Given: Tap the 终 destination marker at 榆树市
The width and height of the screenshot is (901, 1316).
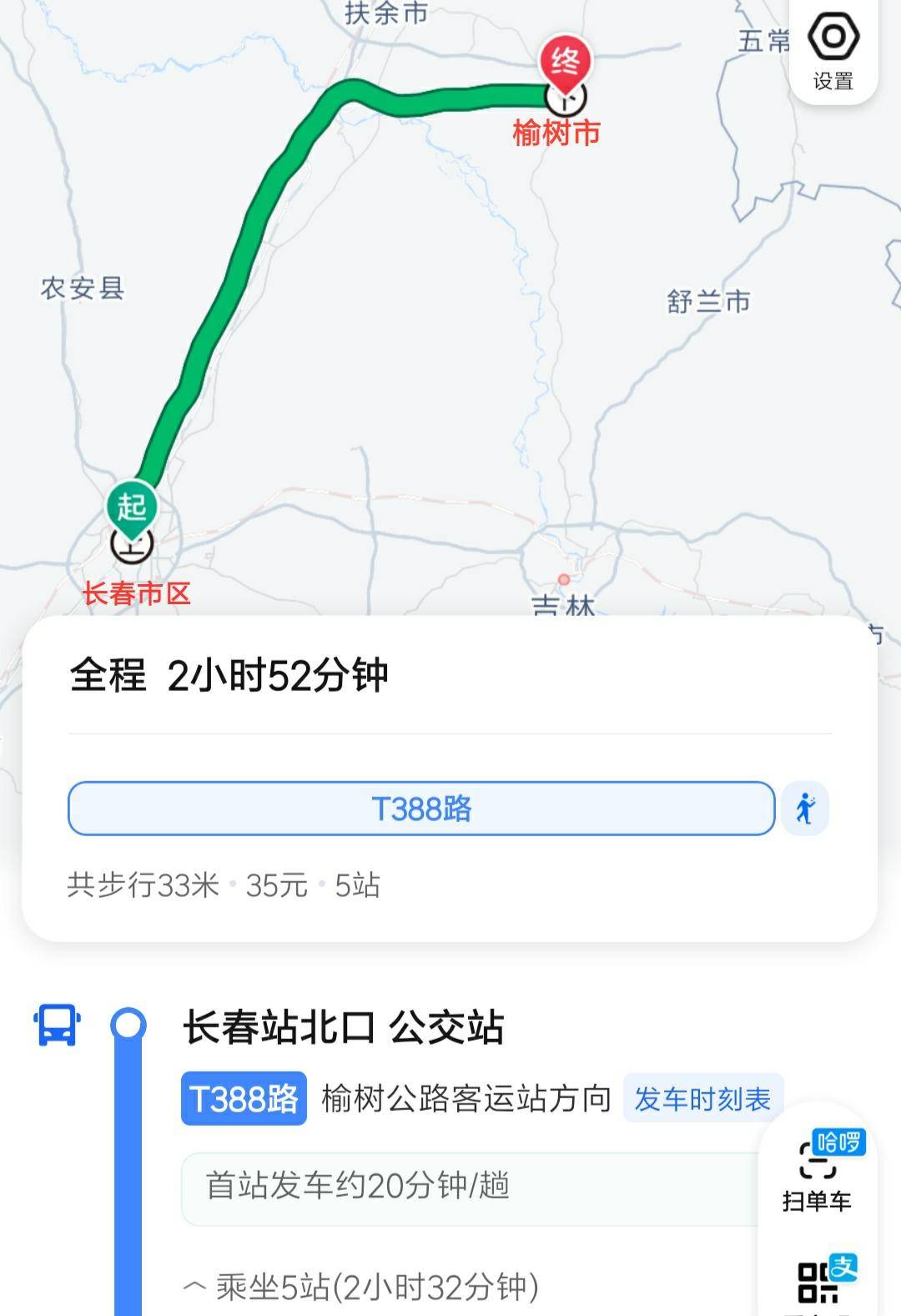Looking at the screenshot, I should tap(565, 63).
